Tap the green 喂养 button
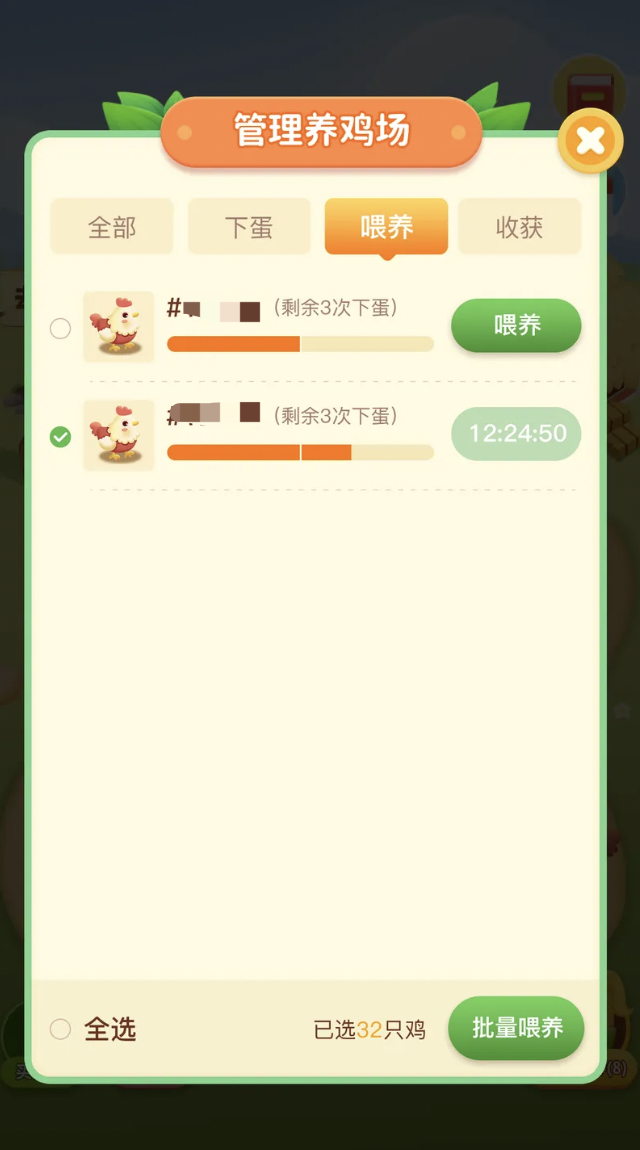This screenshot has width=640, height=1150. pos(516,325)
